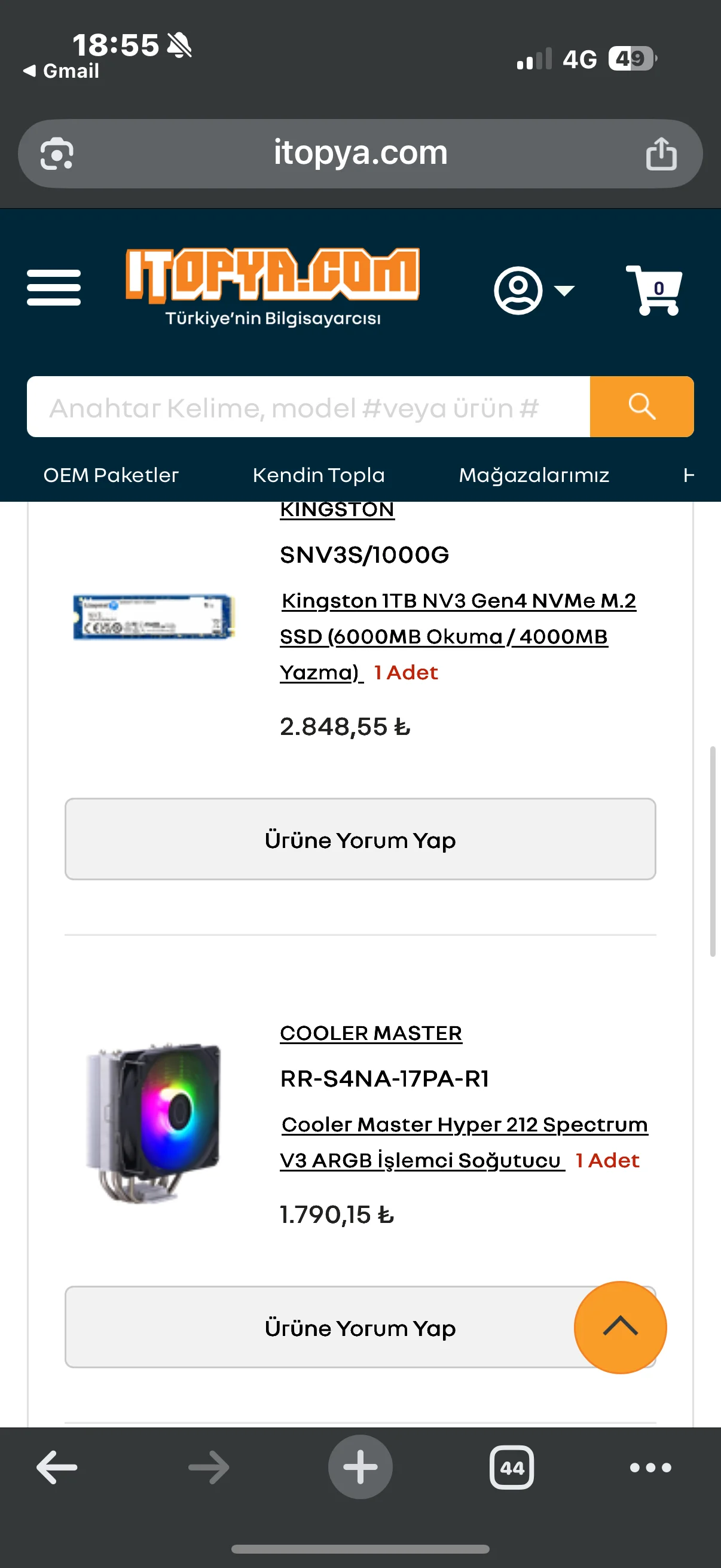Open the account dropdown
The width and height of the screenshot is (721, 1568).
click(x=533, y=291)
